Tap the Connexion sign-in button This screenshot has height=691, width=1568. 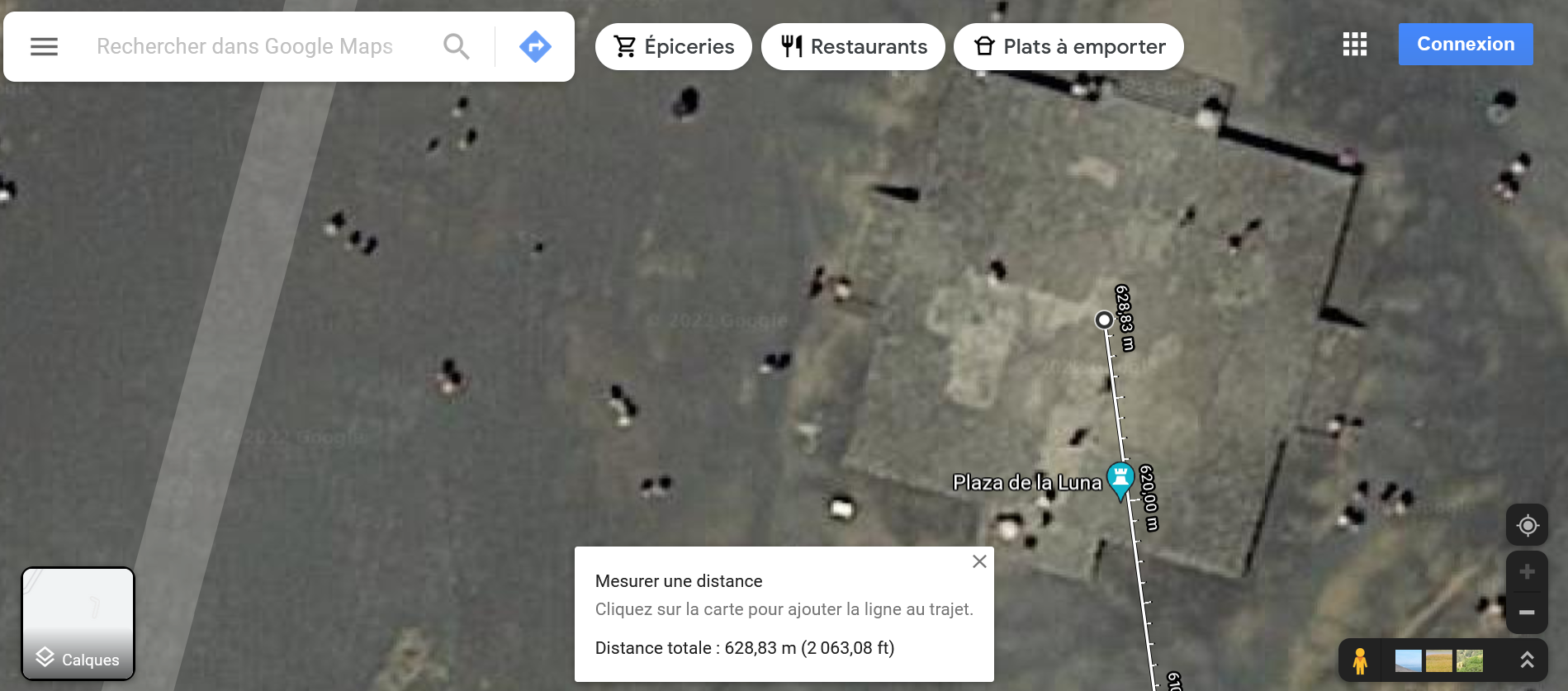coord(1466,45)
